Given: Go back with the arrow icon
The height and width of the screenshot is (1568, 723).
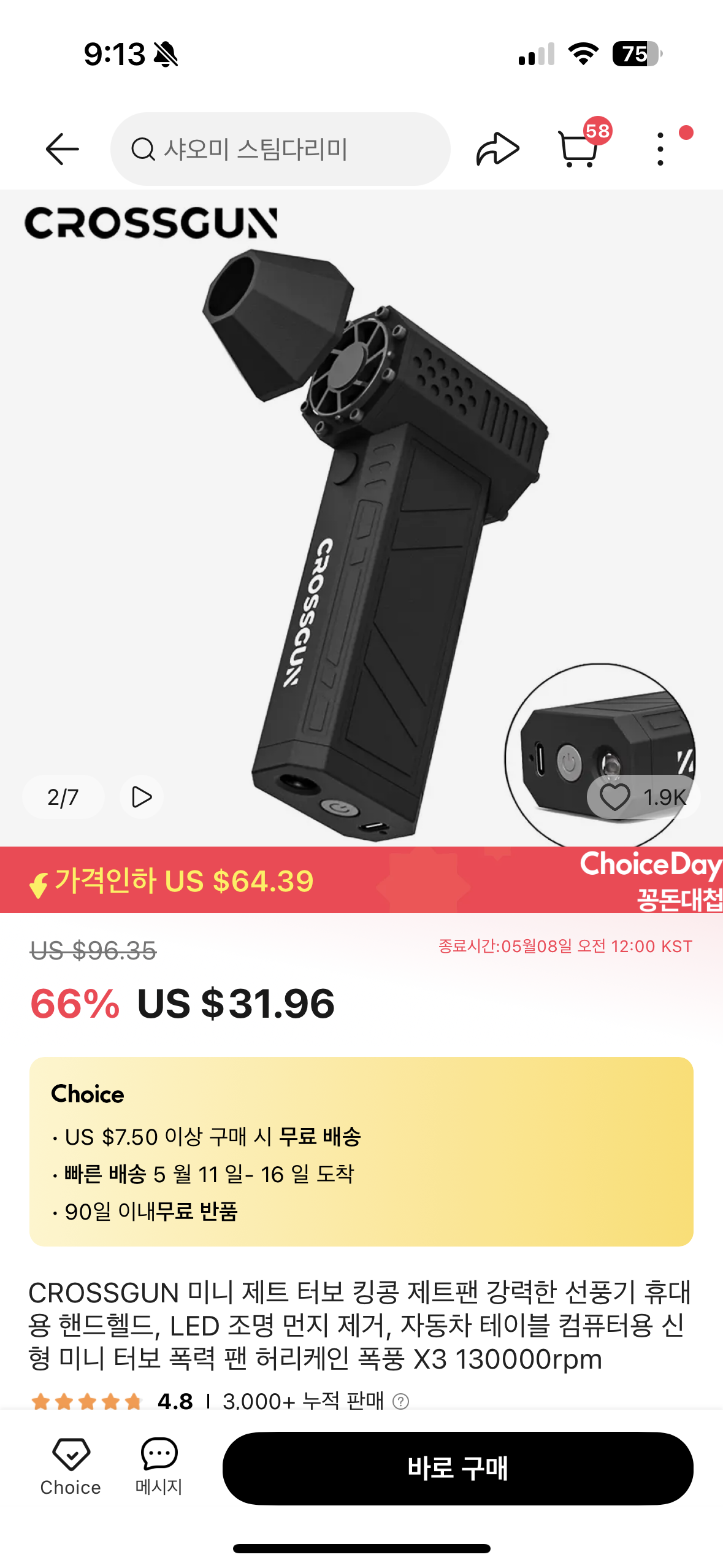Looking at the screenshot, I should 62,149.
